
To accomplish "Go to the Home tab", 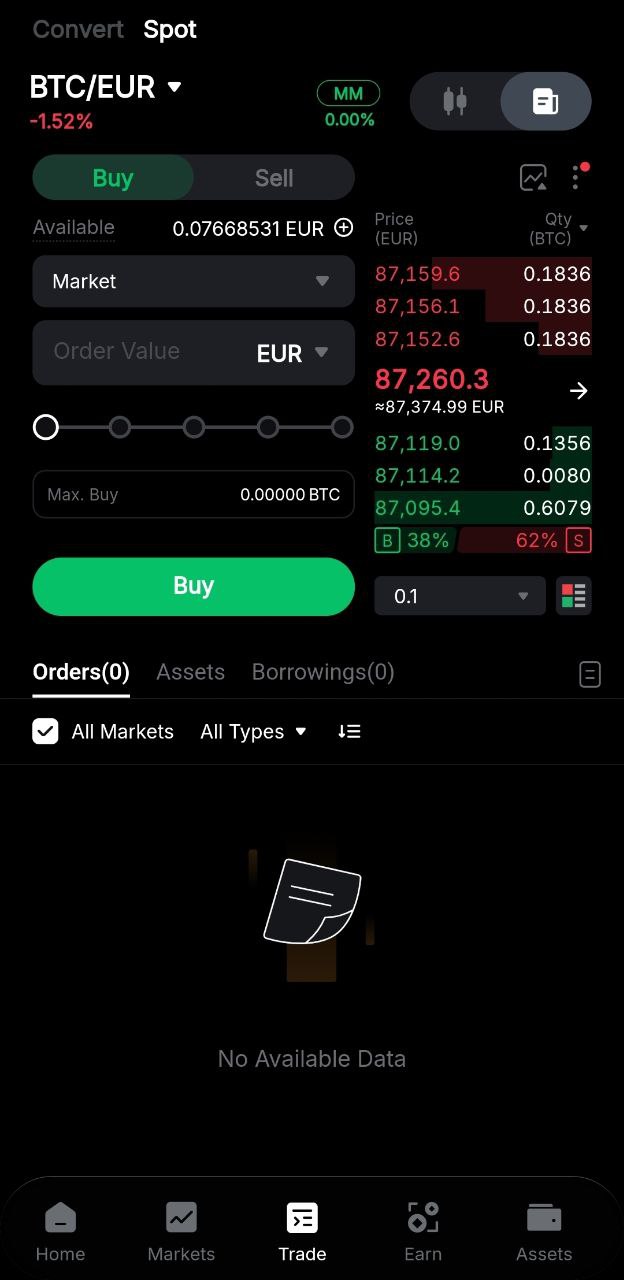I will (x=60, y=1231).
